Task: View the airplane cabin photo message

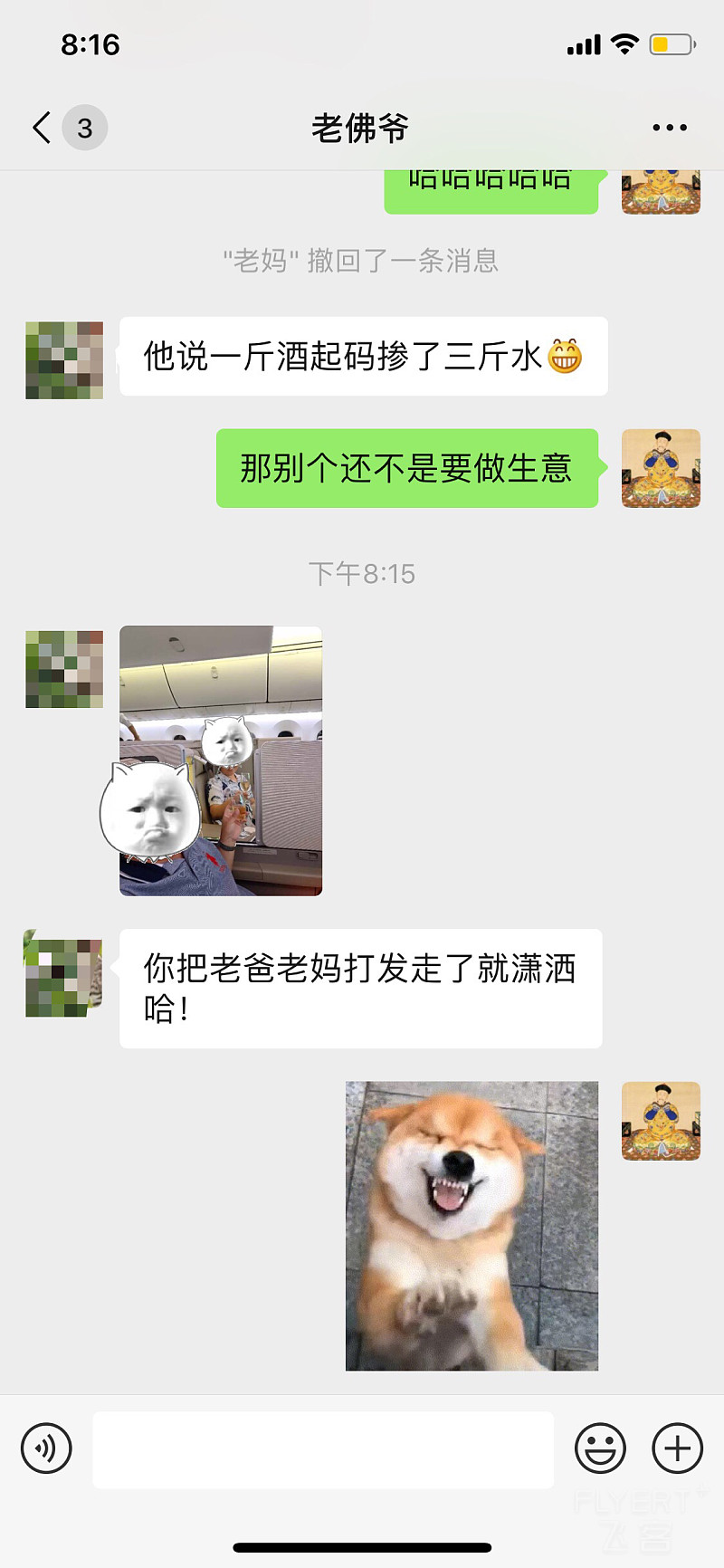Action: (x=221, y=760)
